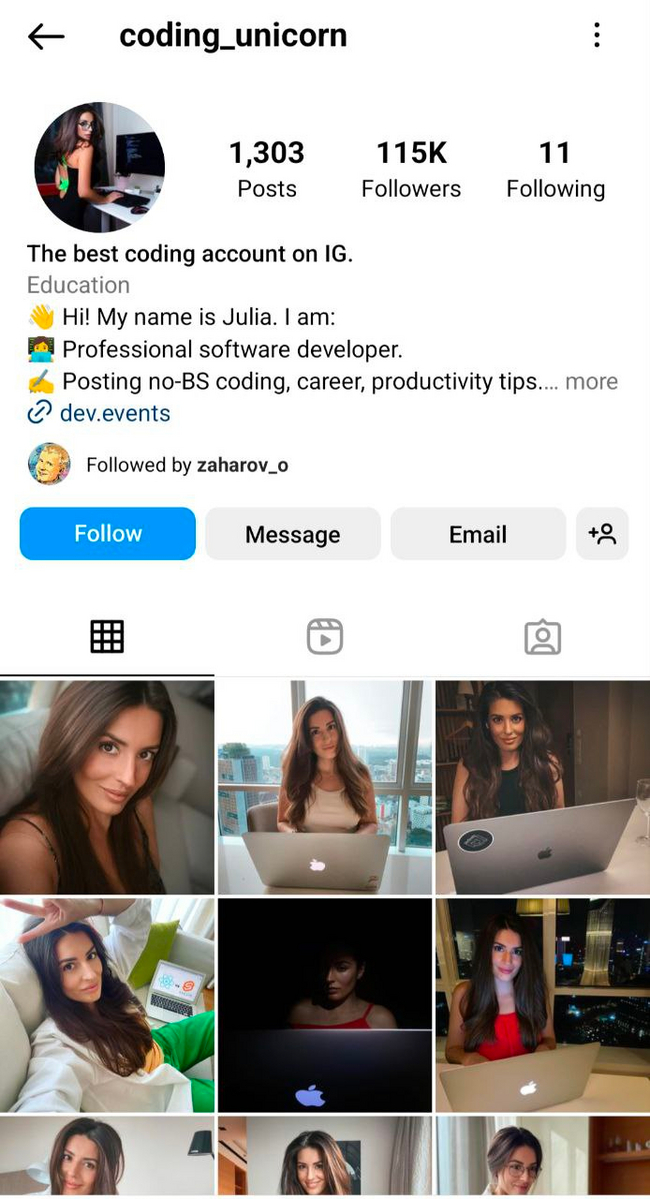Open the dev.events link
This screenshot has height=1199, width=650.
(114, 413)
